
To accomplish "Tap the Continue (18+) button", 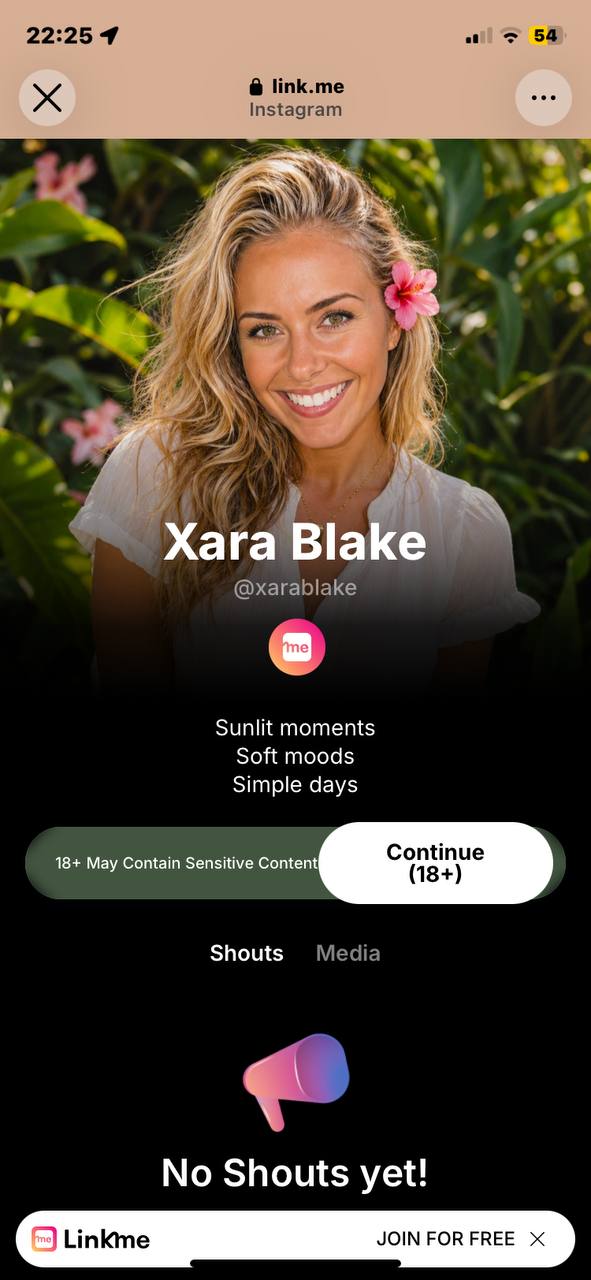I will pos(436,863).
